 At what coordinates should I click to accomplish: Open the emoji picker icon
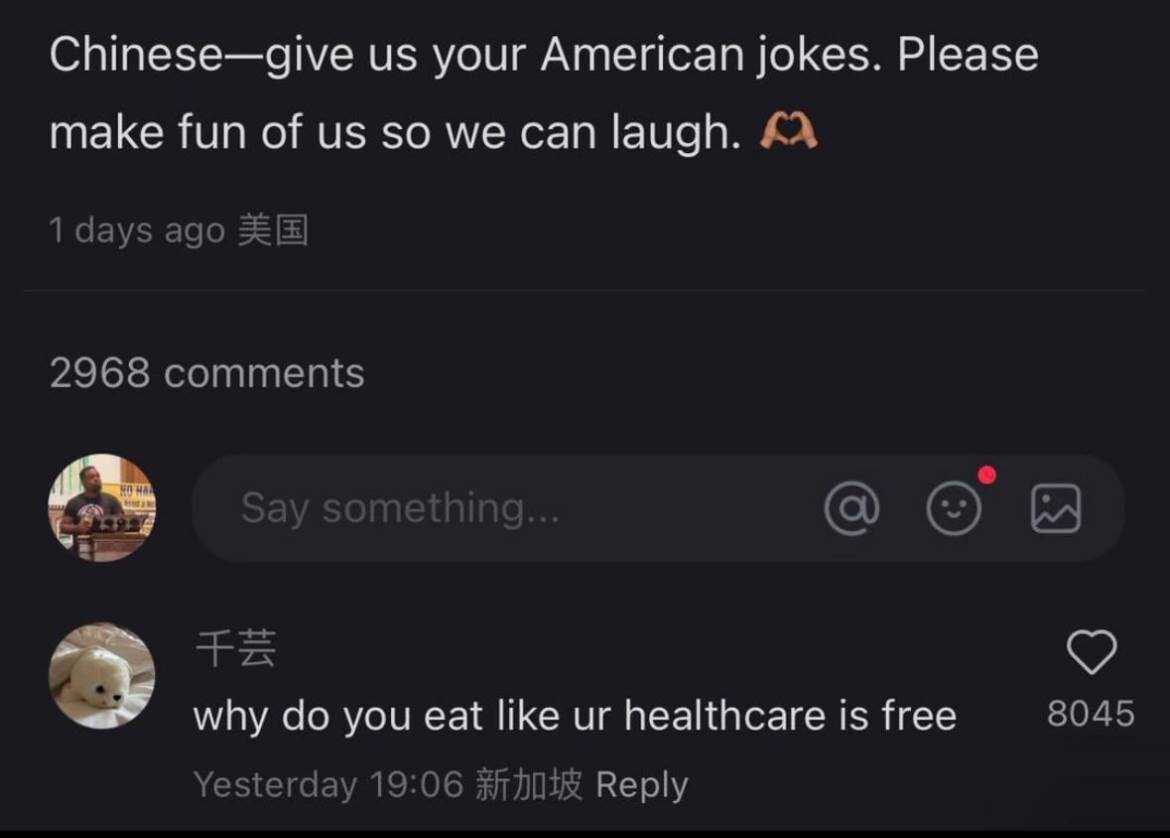954,508
